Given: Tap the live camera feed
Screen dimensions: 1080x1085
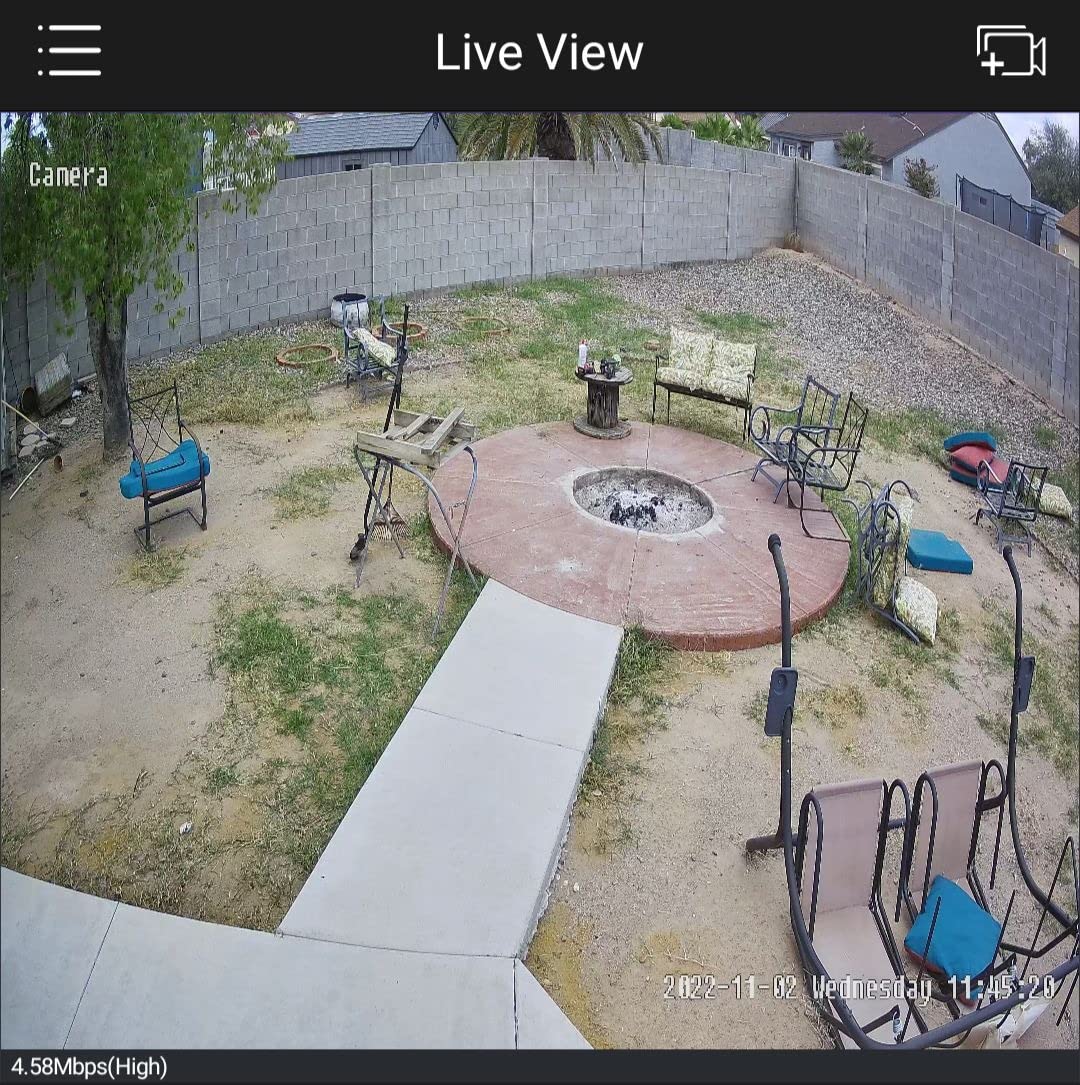Looking at the screenshot, I should point(540,580).
